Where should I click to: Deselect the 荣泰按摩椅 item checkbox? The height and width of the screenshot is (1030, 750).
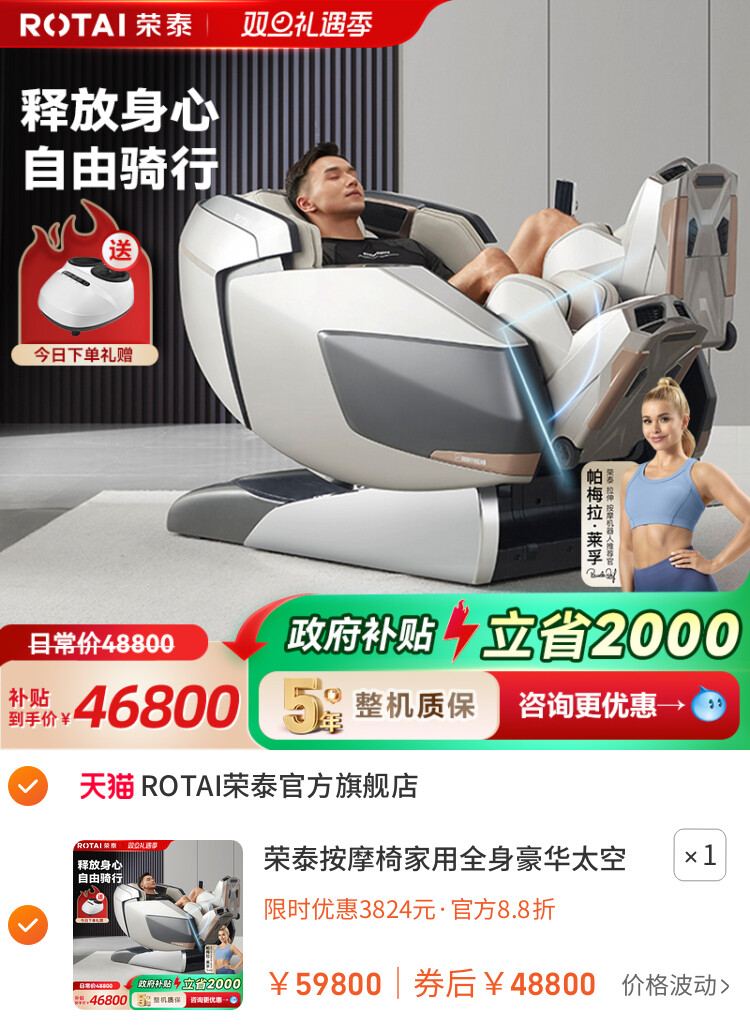(x=27, y=925)
